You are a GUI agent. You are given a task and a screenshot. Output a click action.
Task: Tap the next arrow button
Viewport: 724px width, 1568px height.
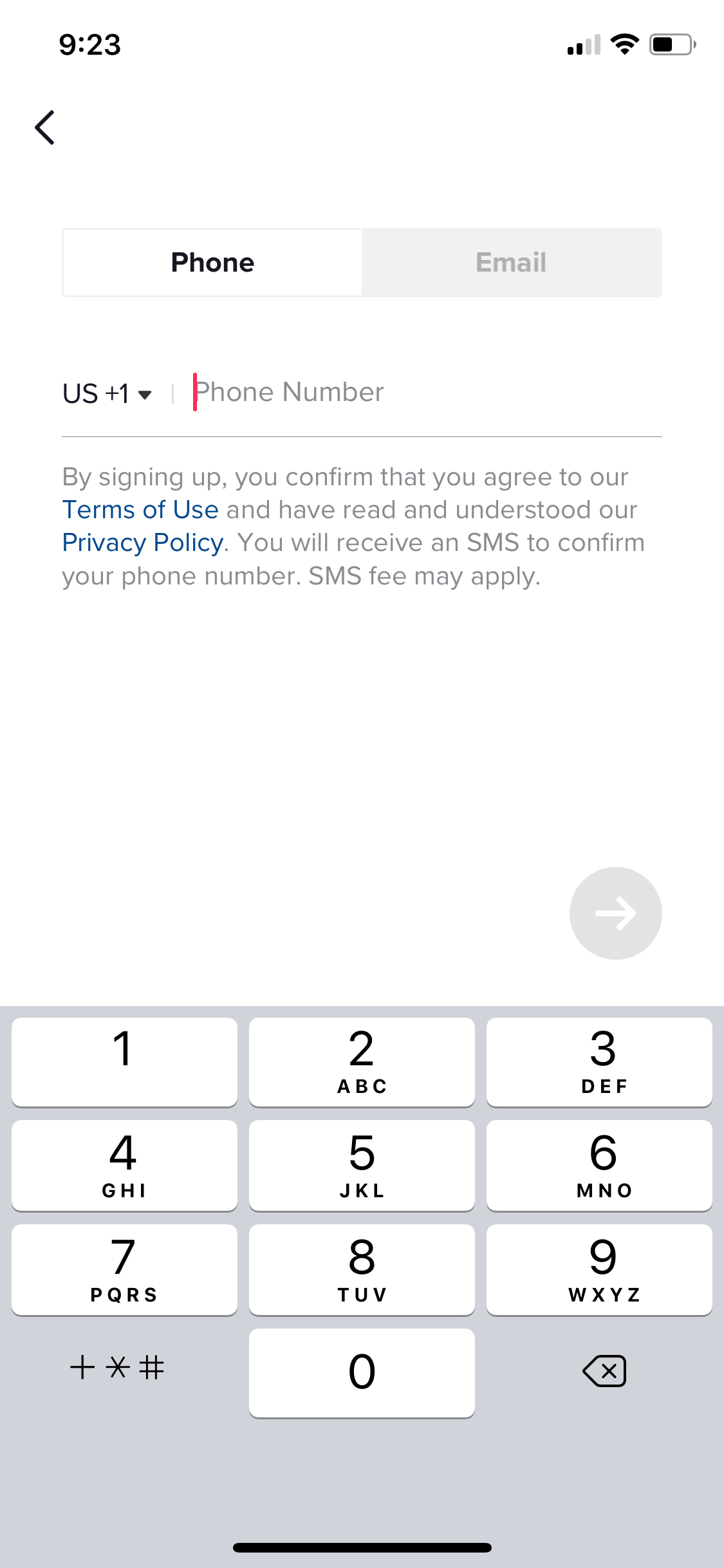tap(615, 913)
